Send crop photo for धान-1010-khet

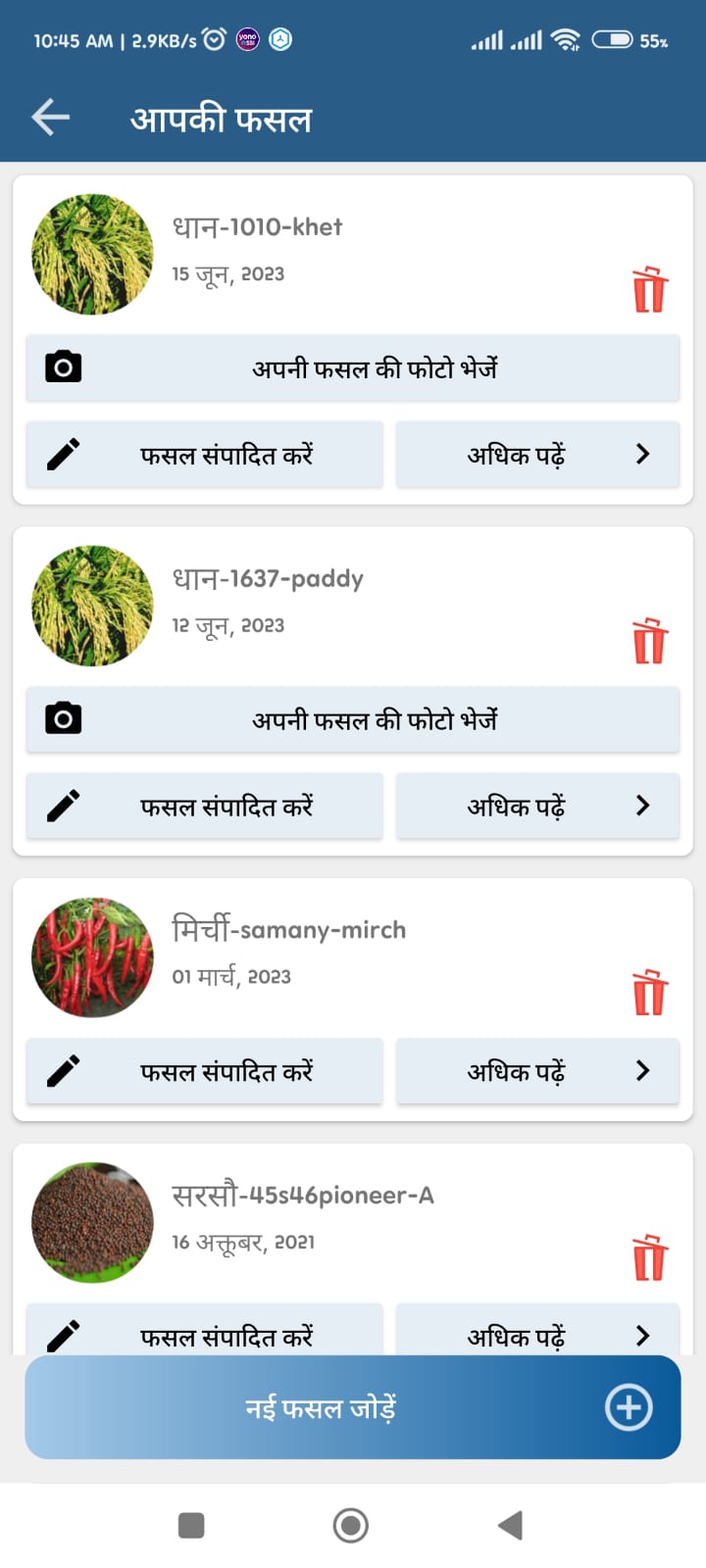pos(352,368)
